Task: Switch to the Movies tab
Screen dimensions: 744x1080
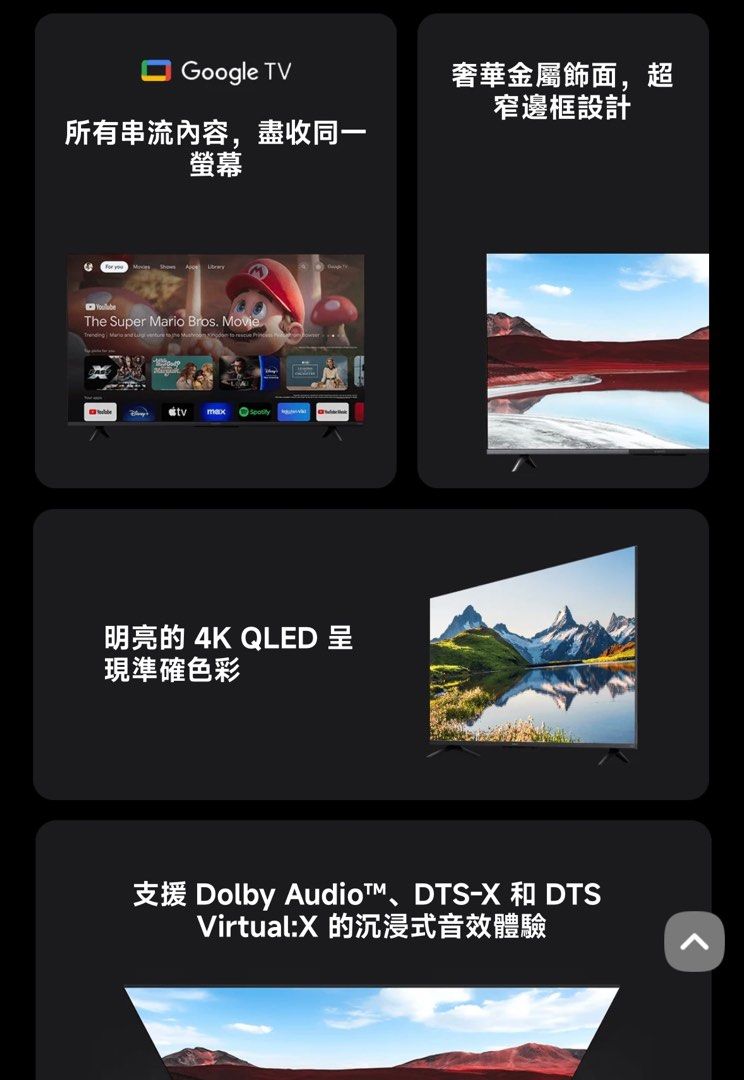Action: point(141,266)
